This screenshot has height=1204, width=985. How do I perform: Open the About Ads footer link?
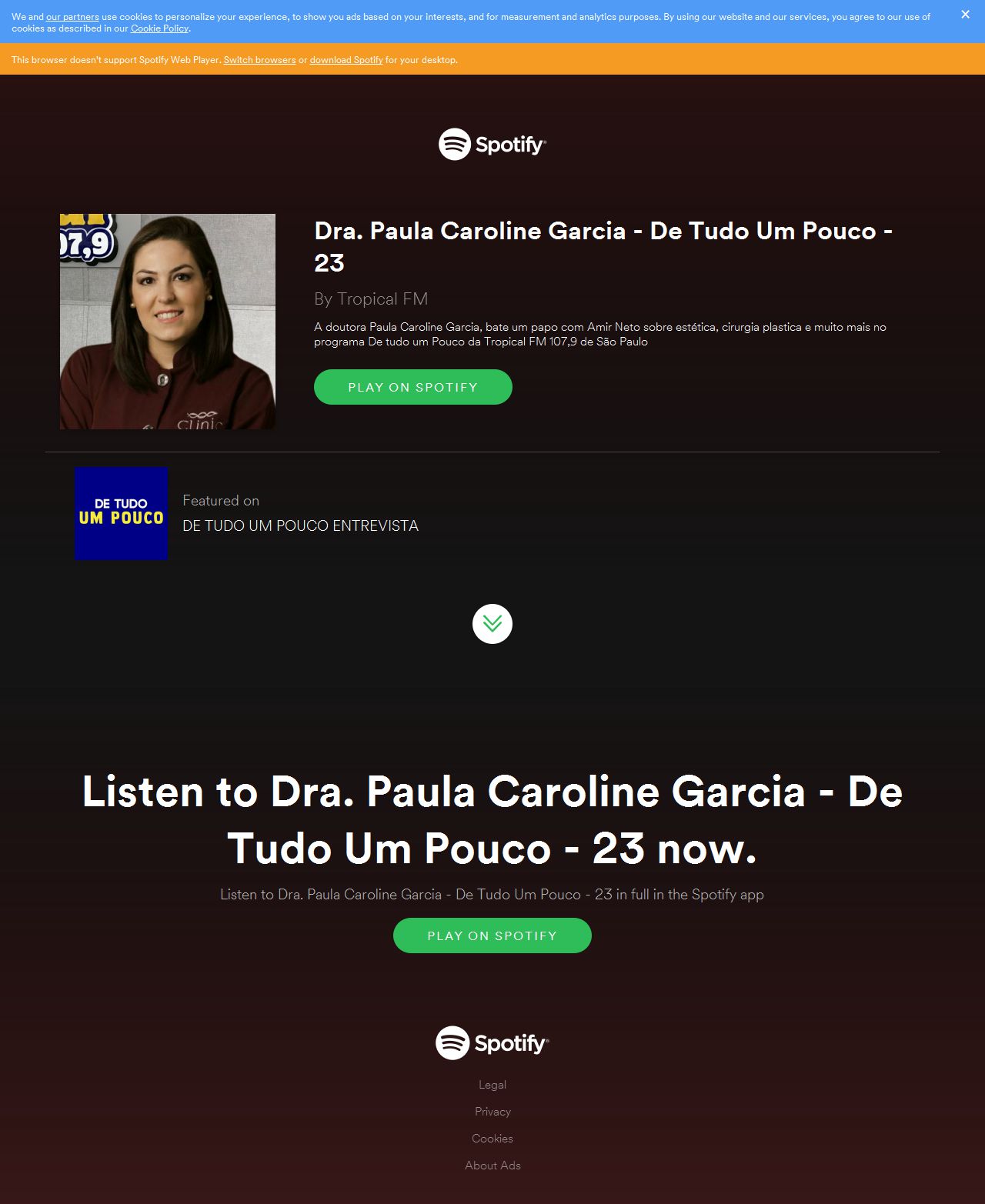[492, 1166]
